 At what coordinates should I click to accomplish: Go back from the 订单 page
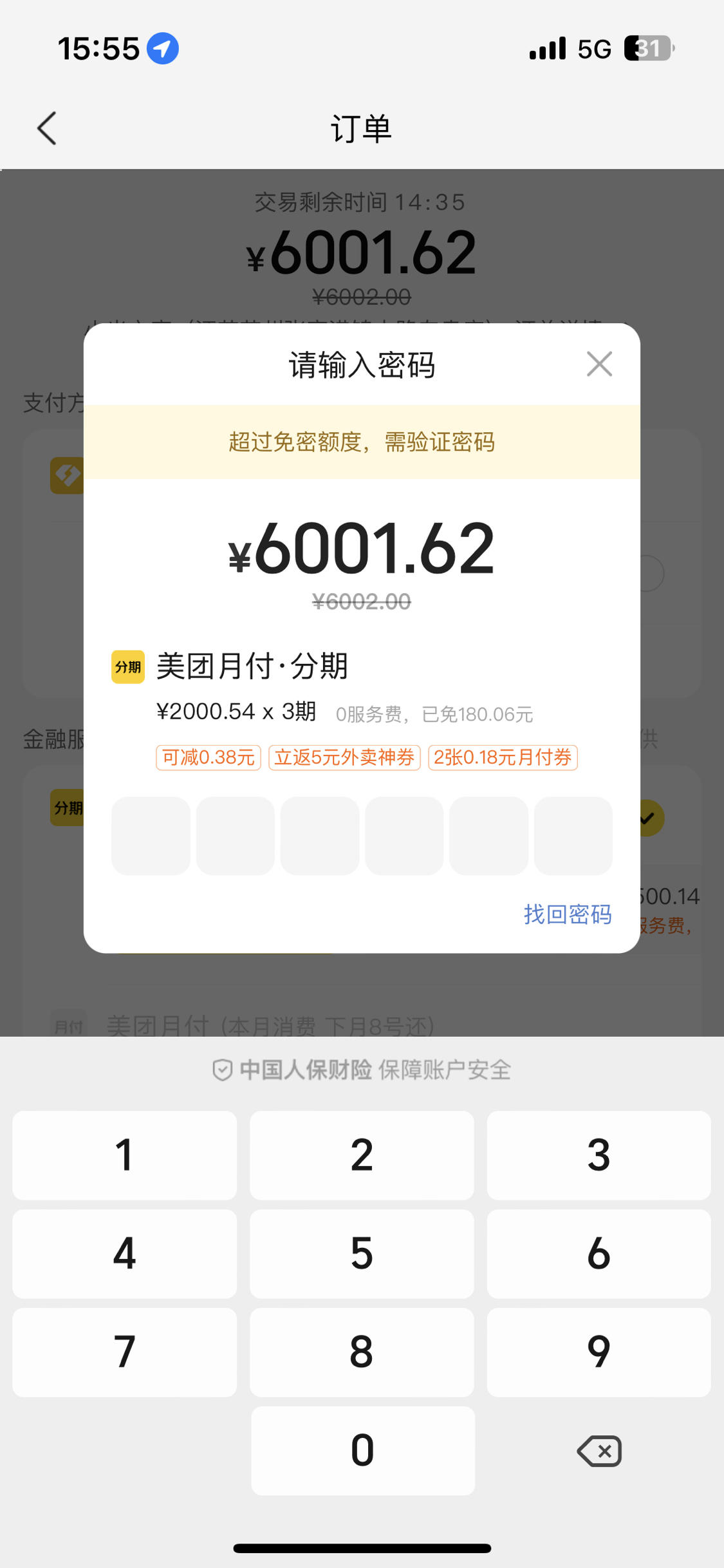(x=47, y=128)
